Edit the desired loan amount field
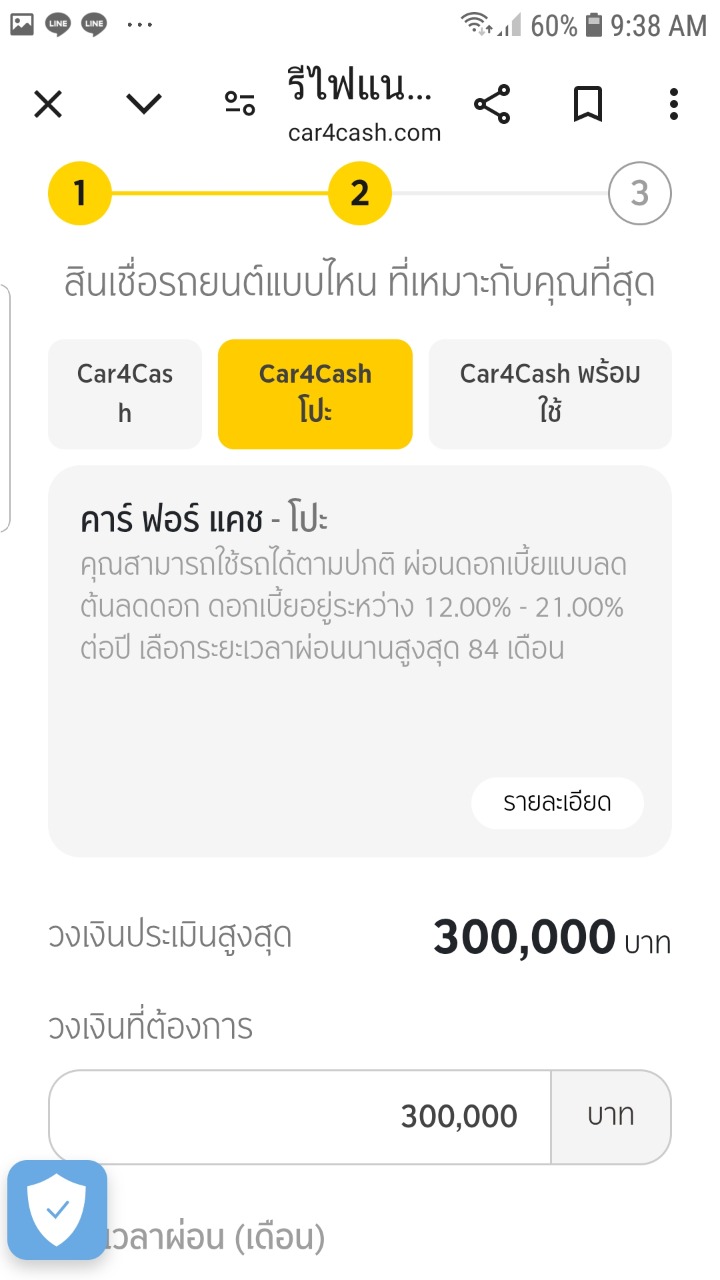720x1280 pixels. pyautogui.click(x=300, y=1116)
